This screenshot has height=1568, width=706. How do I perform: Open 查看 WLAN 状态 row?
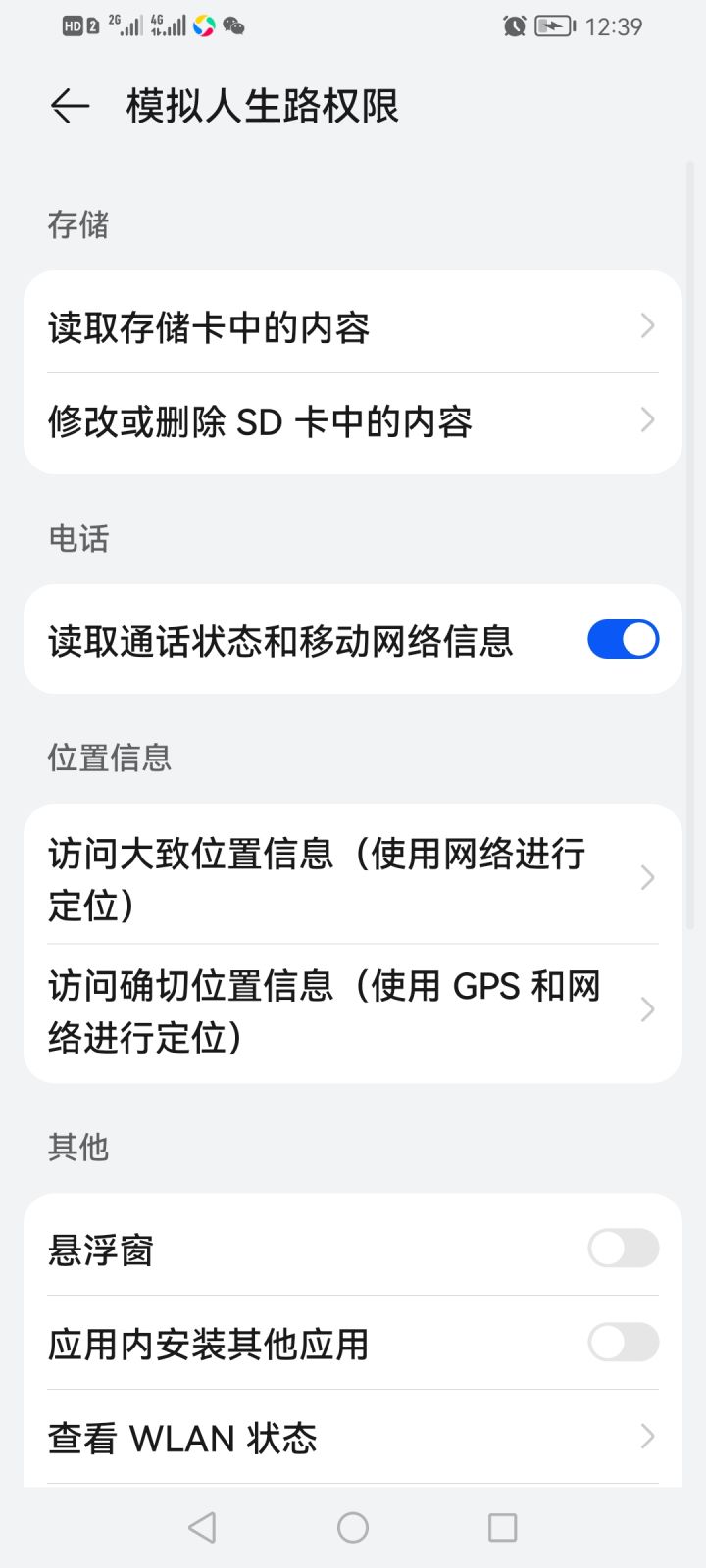coord(353,1437)
